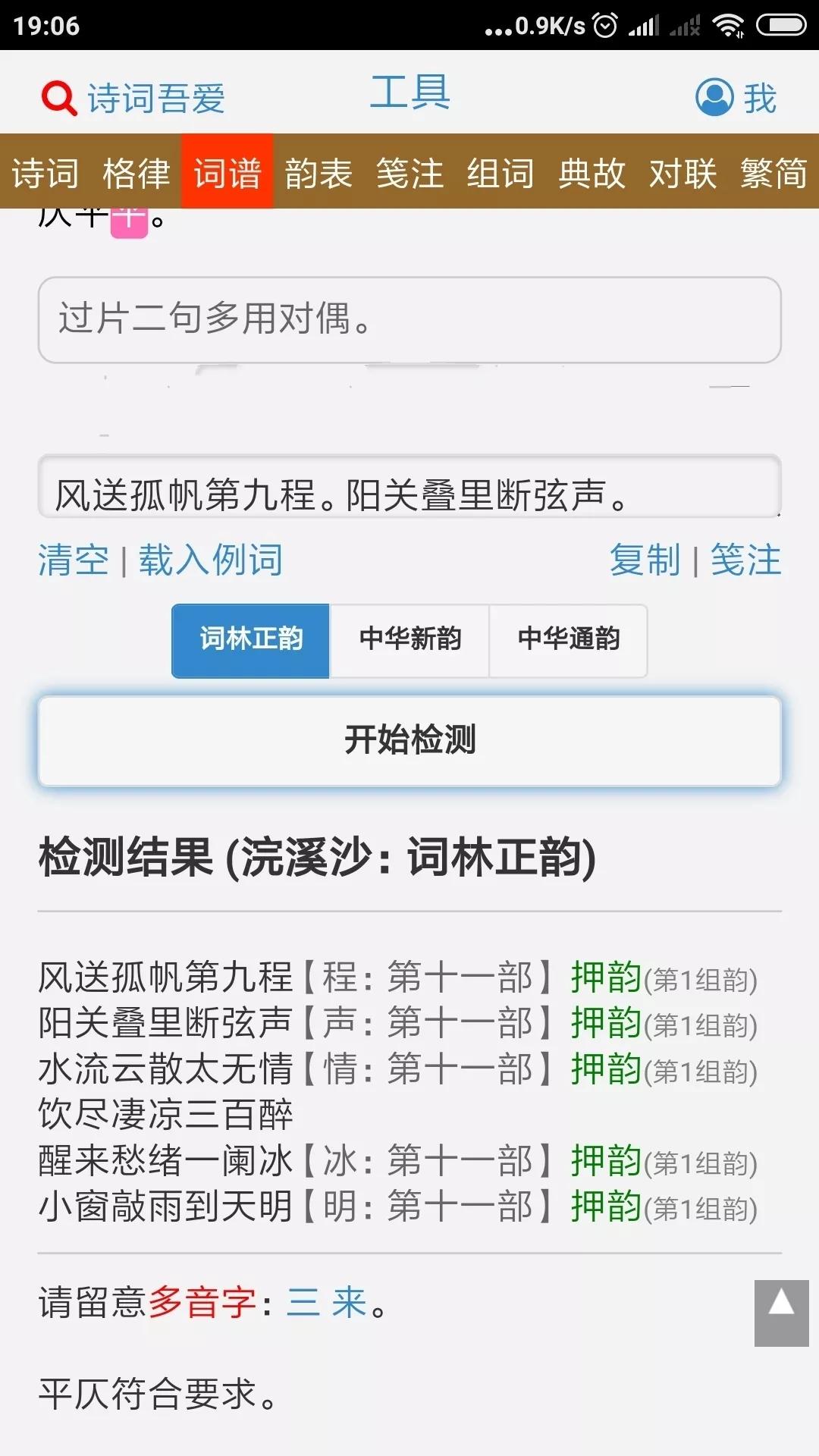
Task: Open the 格律 tab
Action: 135,174
